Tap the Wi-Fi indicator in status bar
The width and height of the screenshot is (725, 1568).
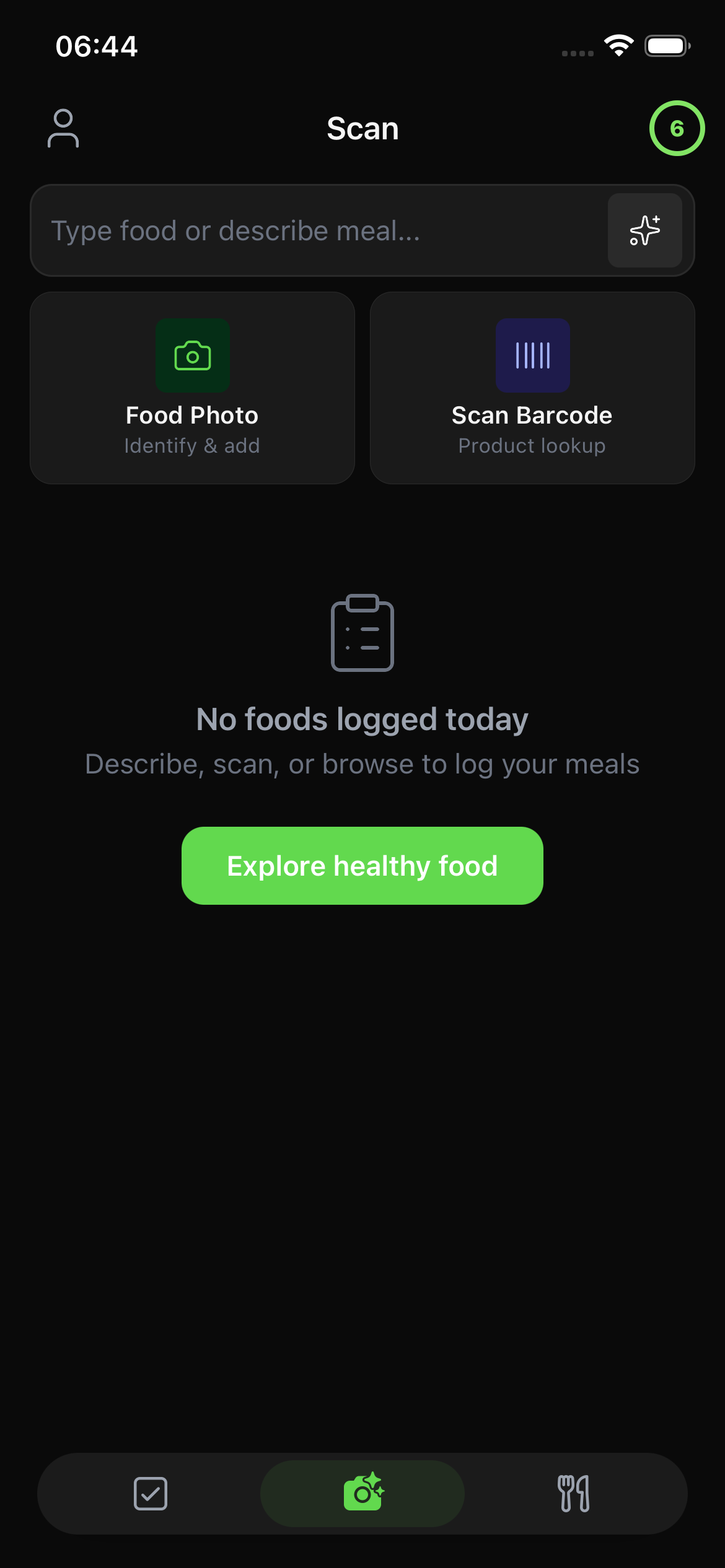tap(618, 45)
